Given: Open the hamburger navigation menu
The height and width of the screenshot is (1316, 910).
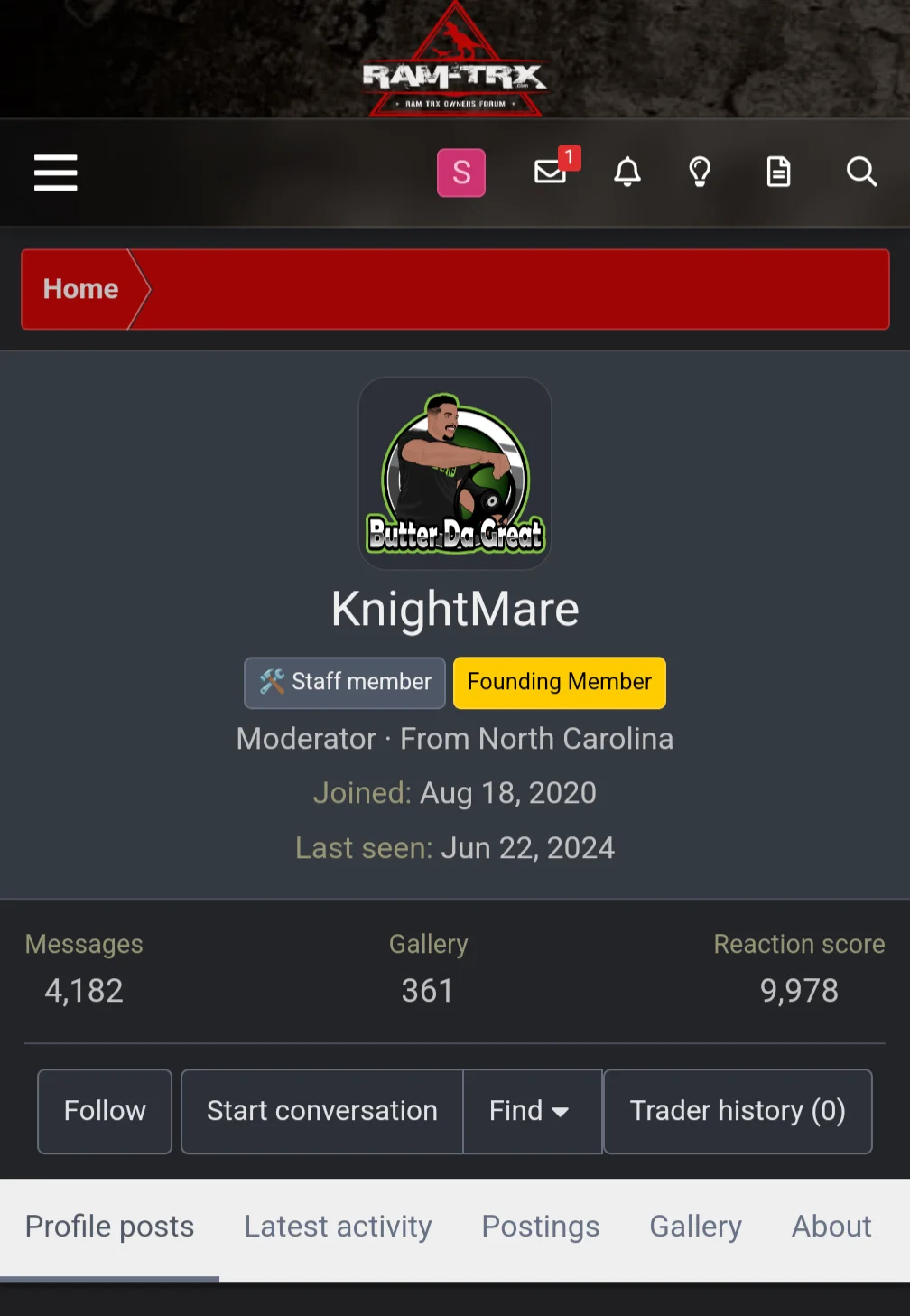Looking at the screenshot, I should (x=56, y=173).
